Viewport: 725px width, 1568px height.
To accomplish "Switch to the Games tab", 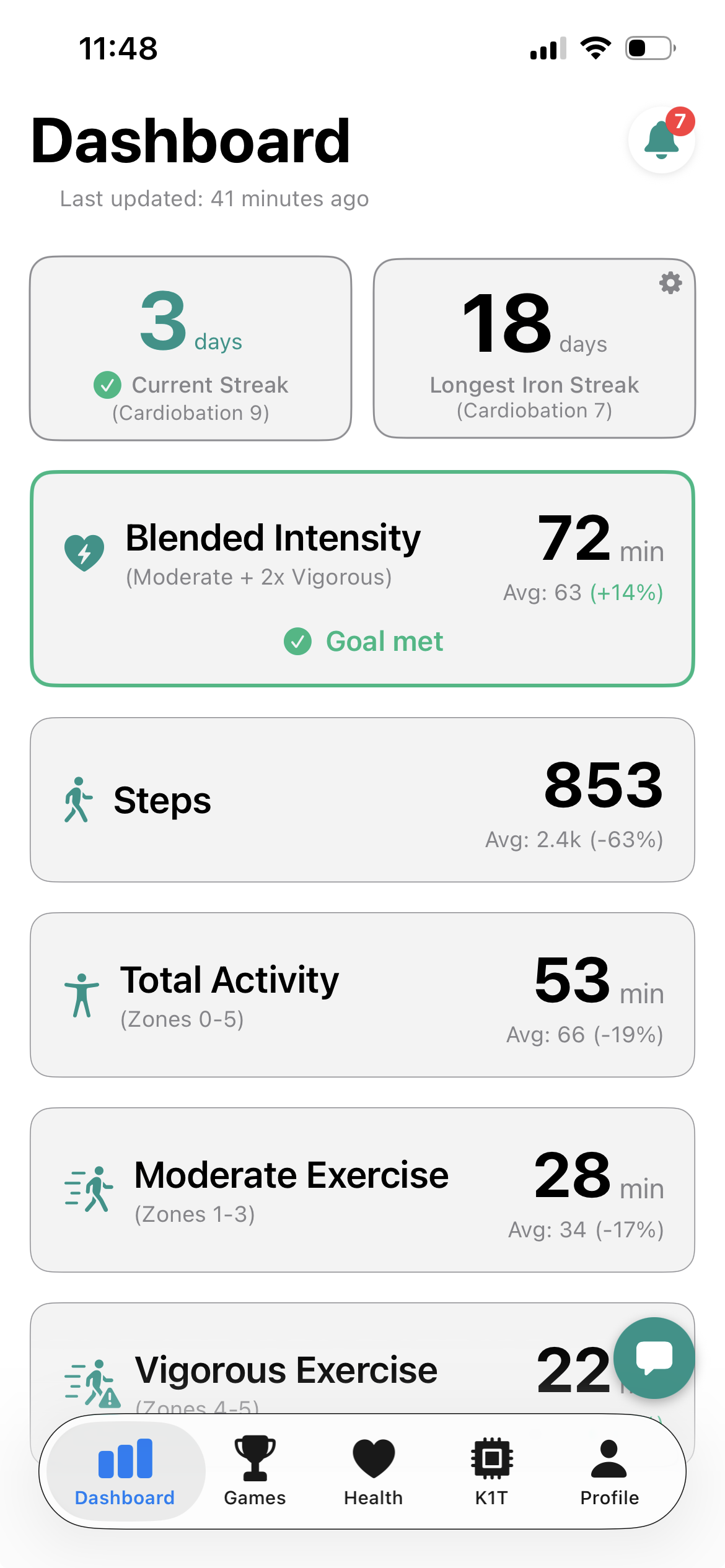I will [x=255, y=1471].
